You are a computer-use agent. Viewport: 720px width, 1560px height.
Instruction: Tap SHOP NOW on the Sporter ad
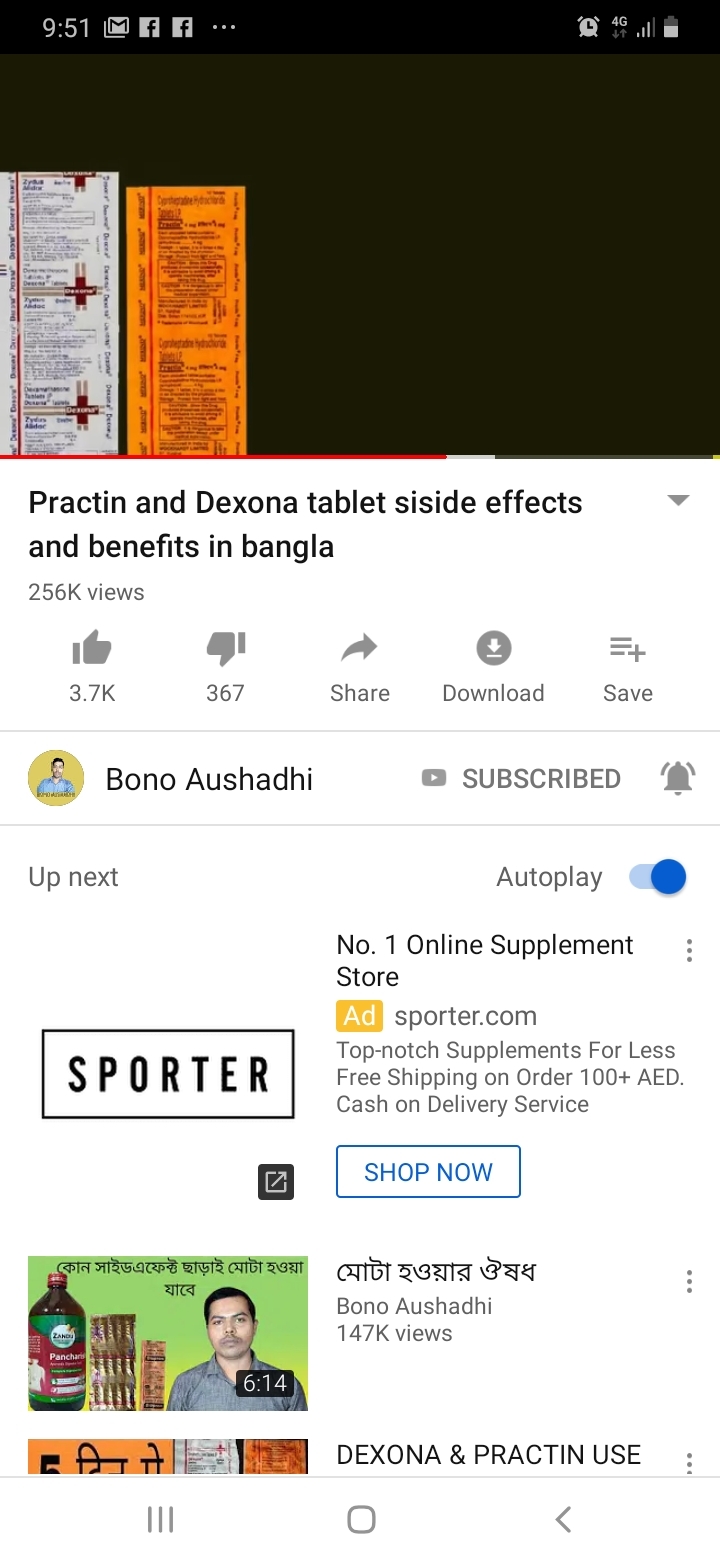click(x=428, y=1172)
